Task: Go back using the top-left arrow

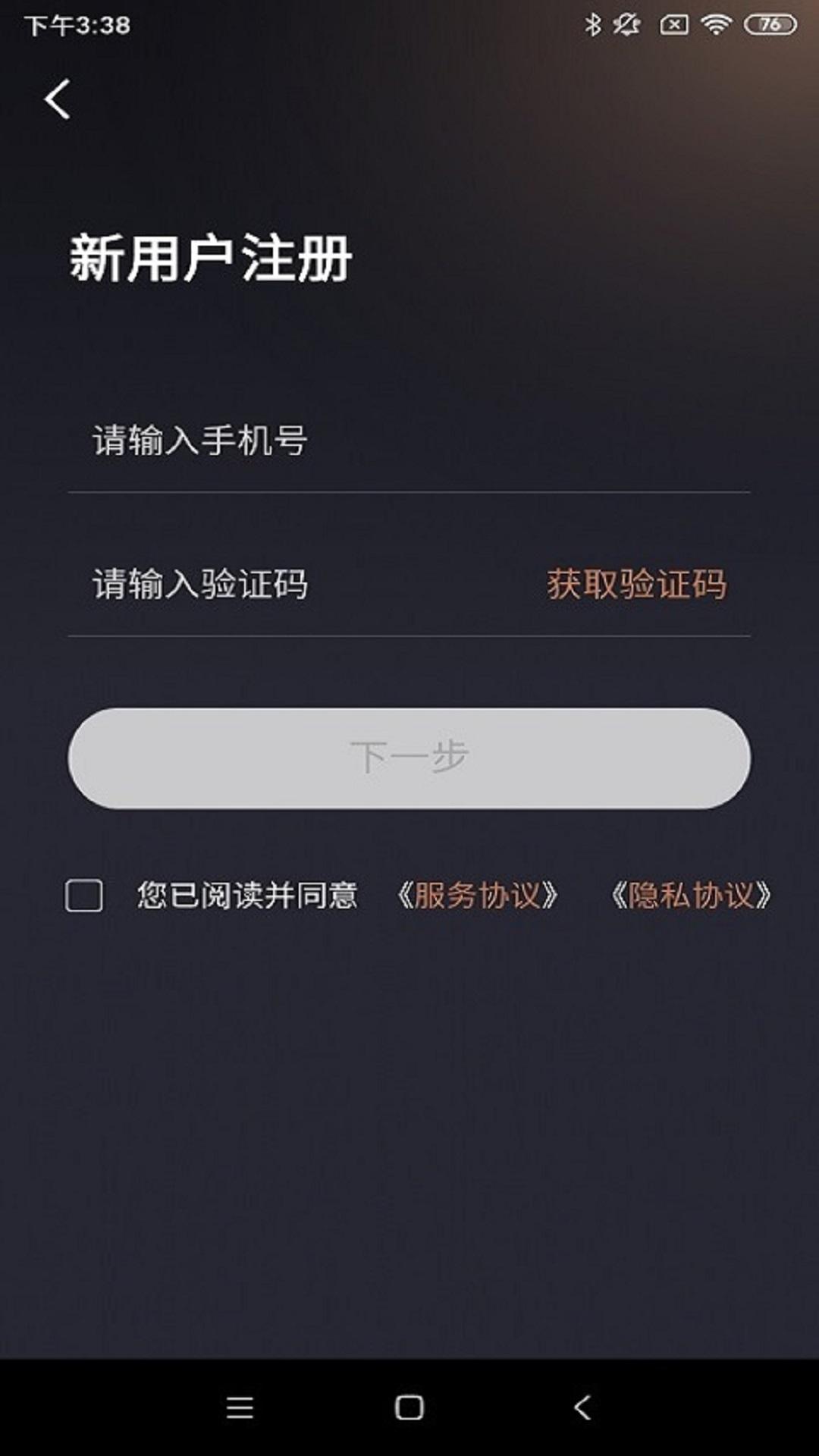Action: coord(58,99)
